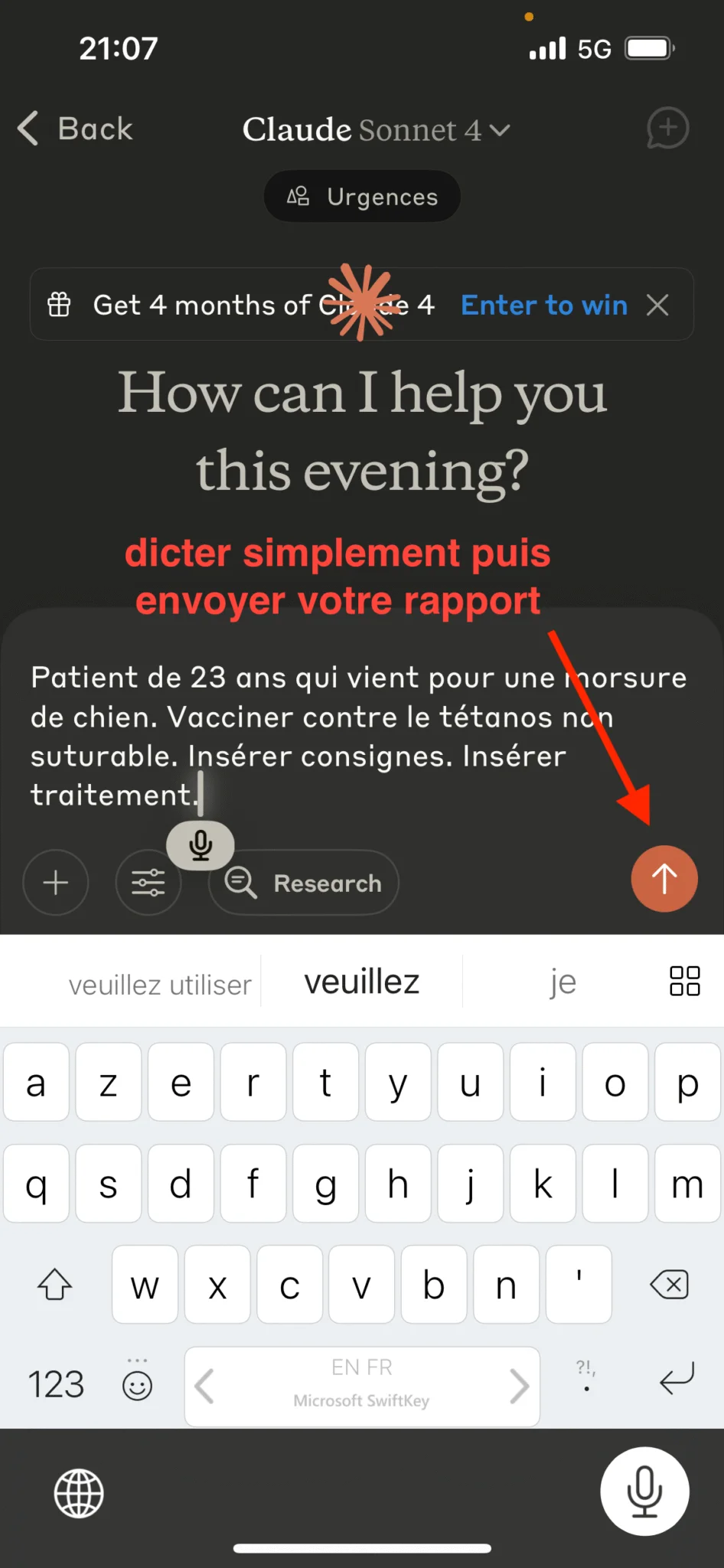Image resolution: width=724 pixels, height=1568 pixels.
Task: Open the emoji panel on the keyboard
Action: 136,1384
